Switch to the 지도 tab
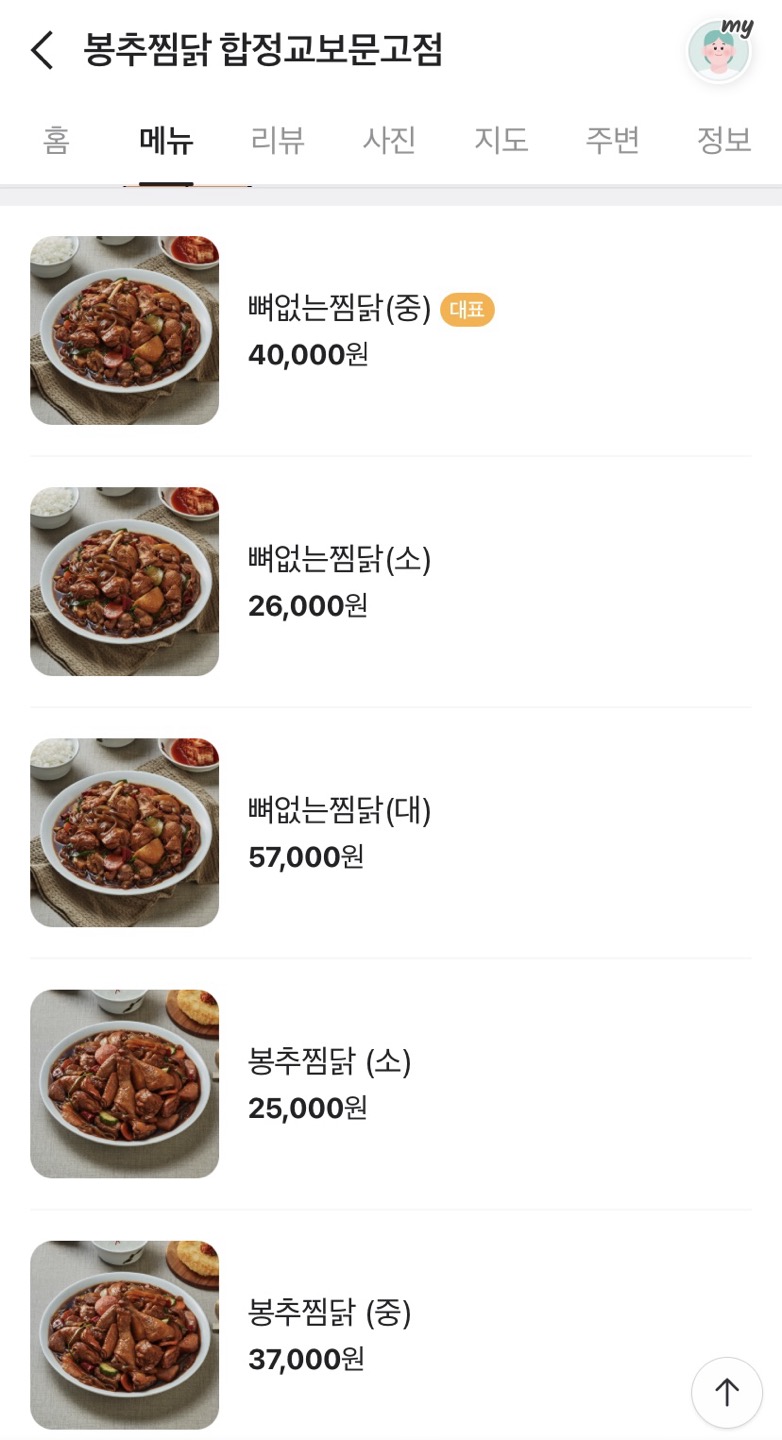 [501, 140]
